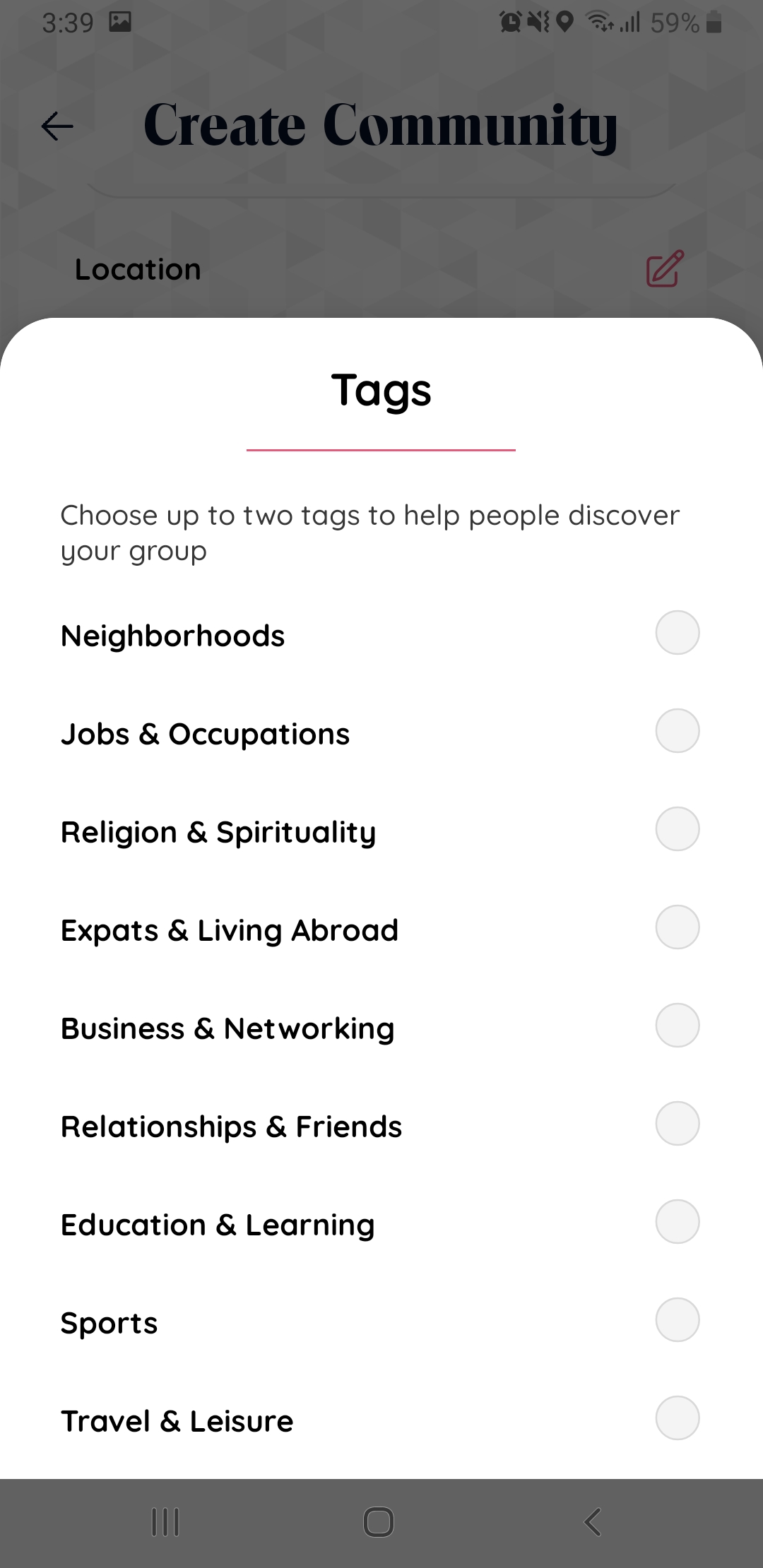Image resolution: width=763 pixels, height=1568 pixels.
Task: Choose the Jobs & Occupations tag
Action: pyautogui.click(x=677, y=731)
